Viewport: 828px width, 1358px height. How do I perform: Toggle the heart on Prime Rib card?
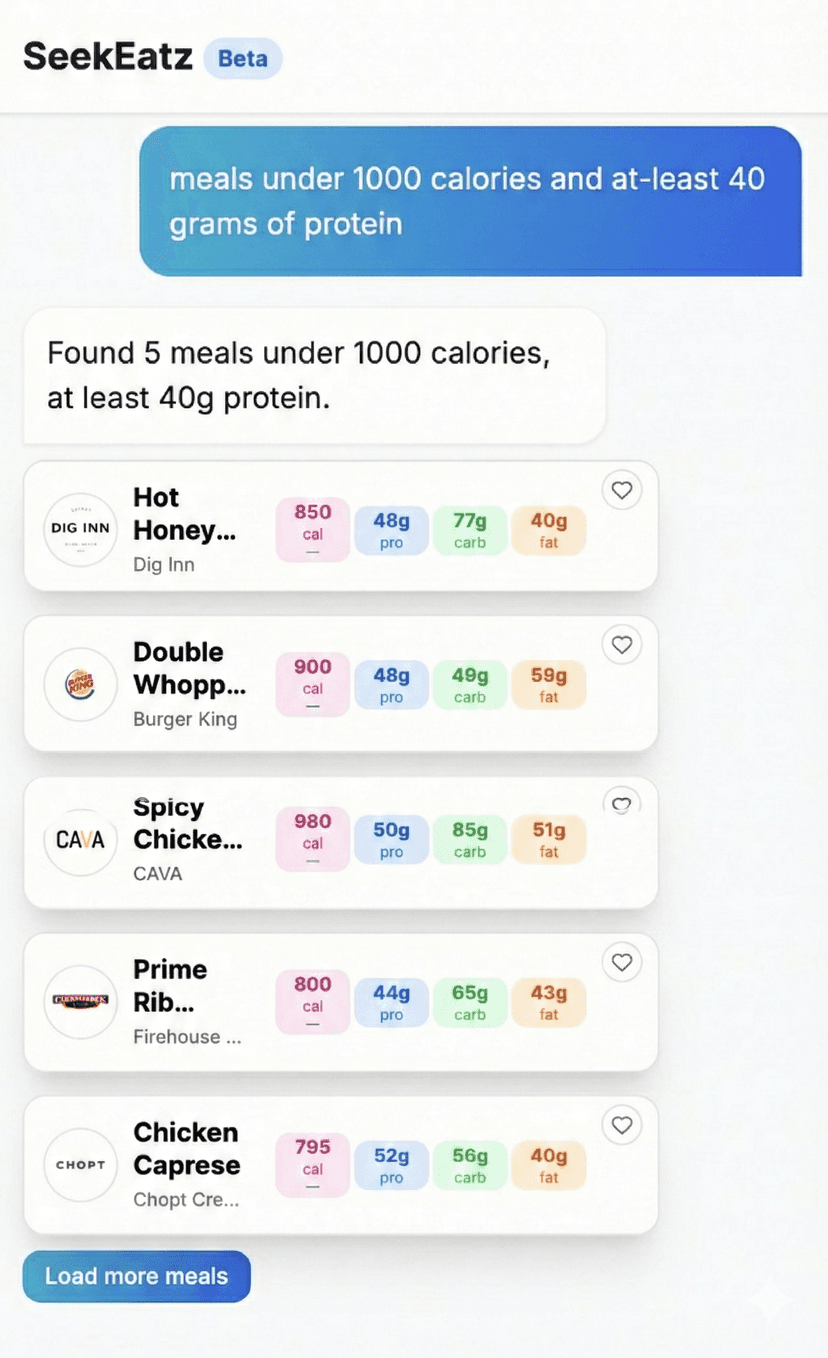[x=622, y=962]
